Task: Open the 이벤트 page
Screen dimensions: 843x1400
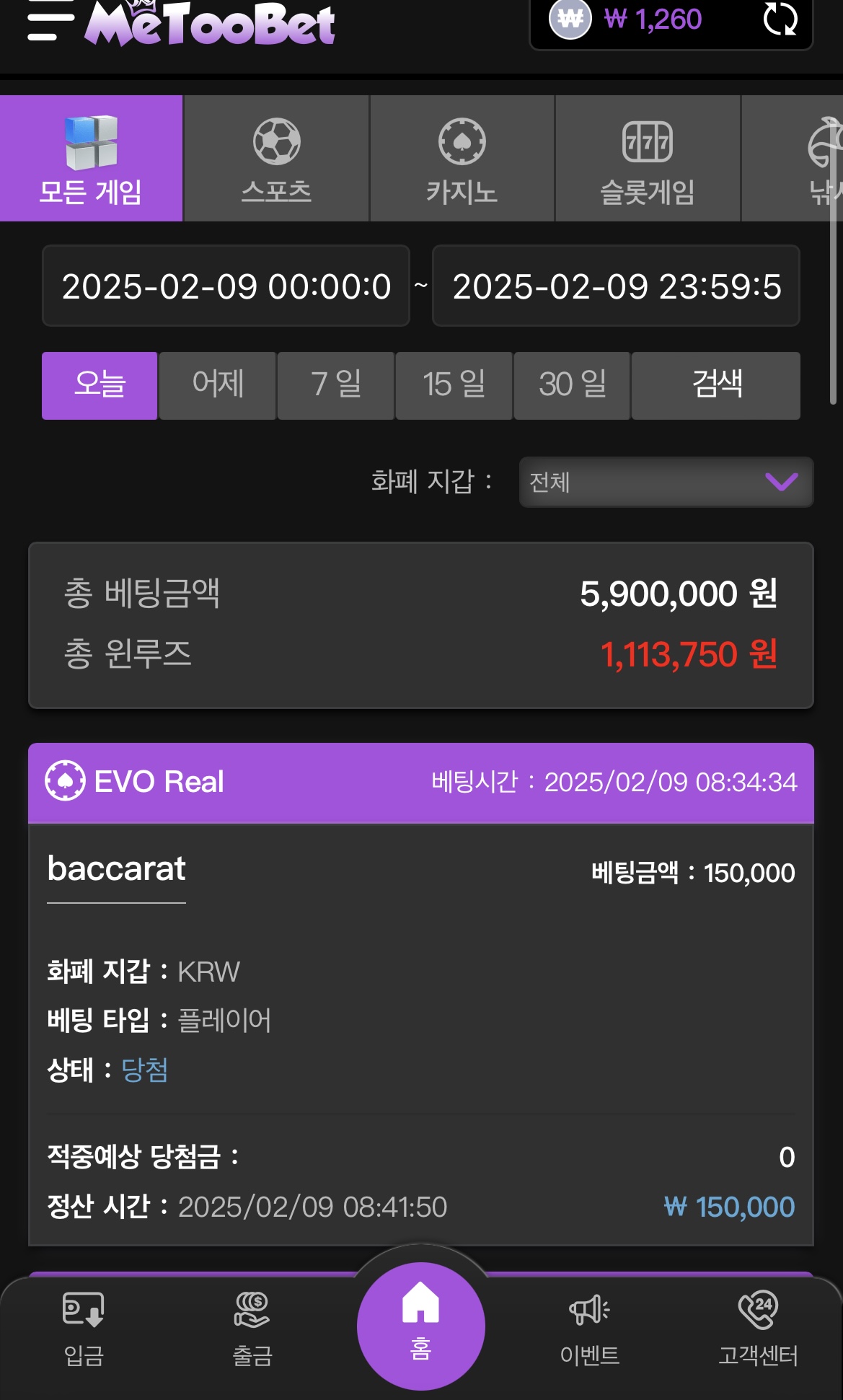Action: [590, 1329]
